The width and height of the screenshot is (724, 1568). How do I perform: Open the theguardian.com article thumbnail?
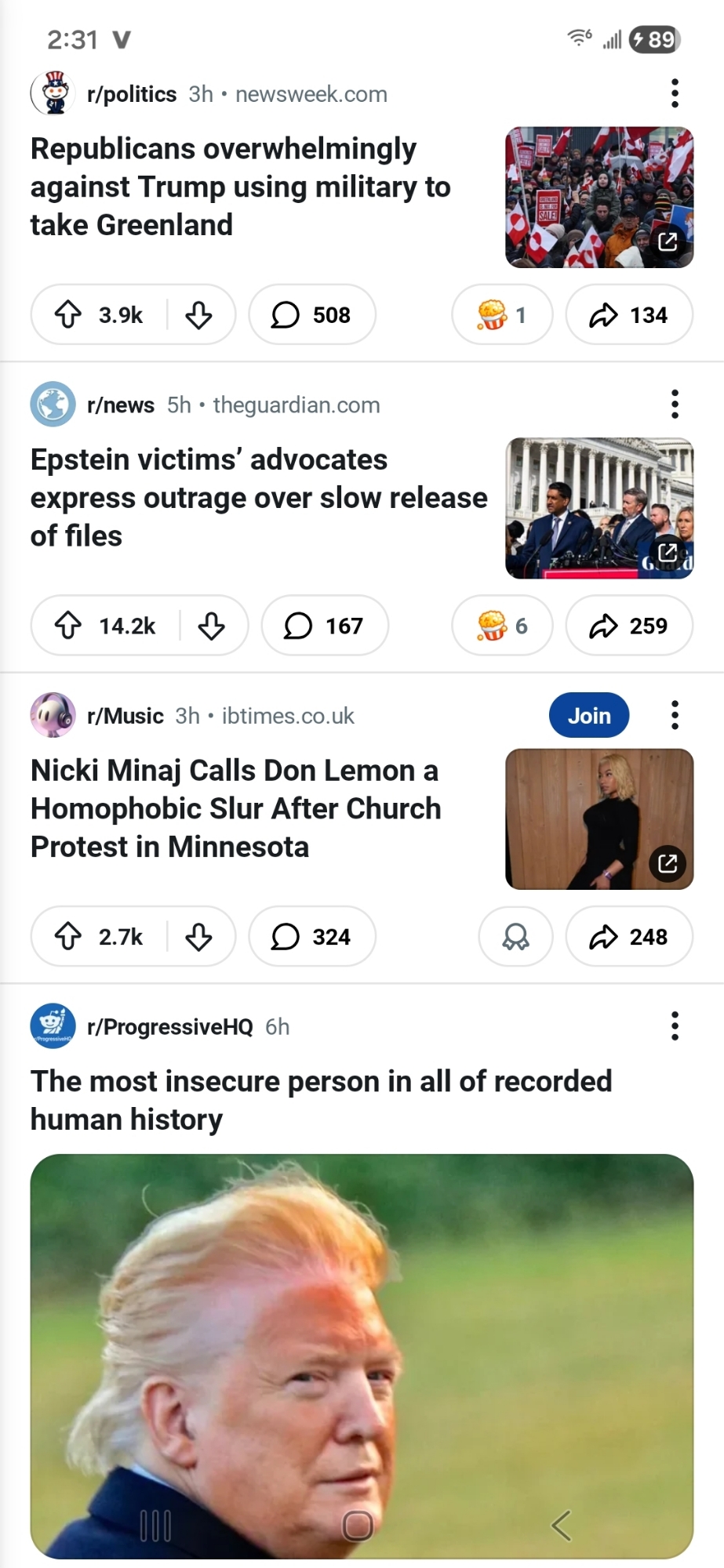(x=598, y=508)
